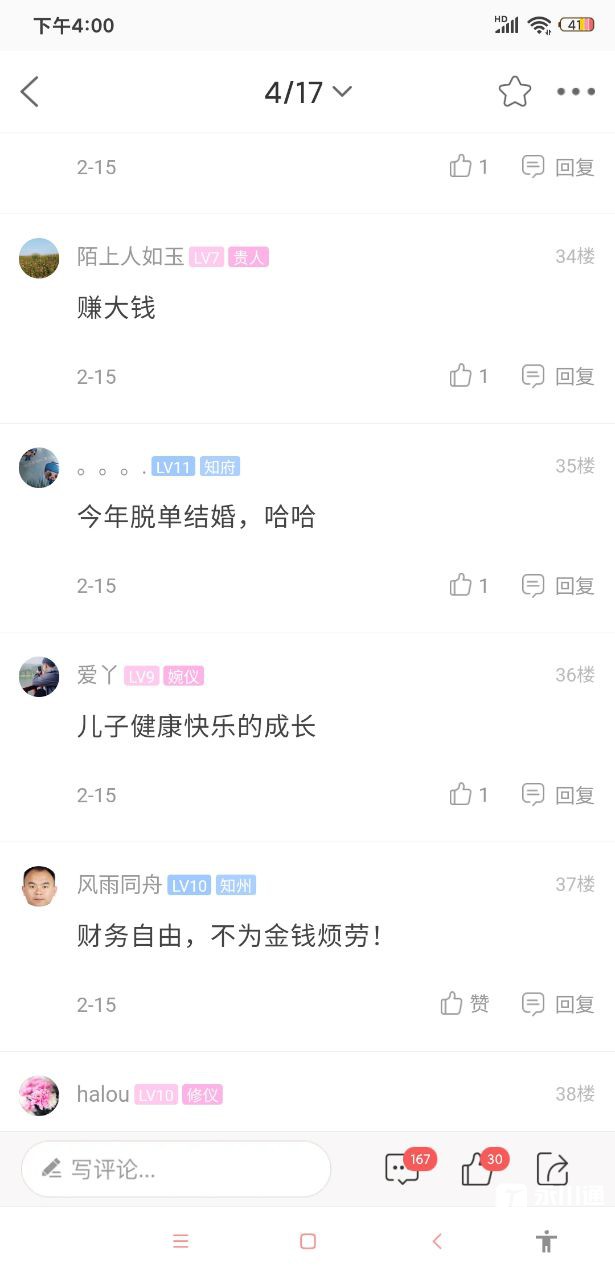Reply to 风雨同舟's comment
This screenshot has height=1280, width=615.
click(x=558, y=1003)
